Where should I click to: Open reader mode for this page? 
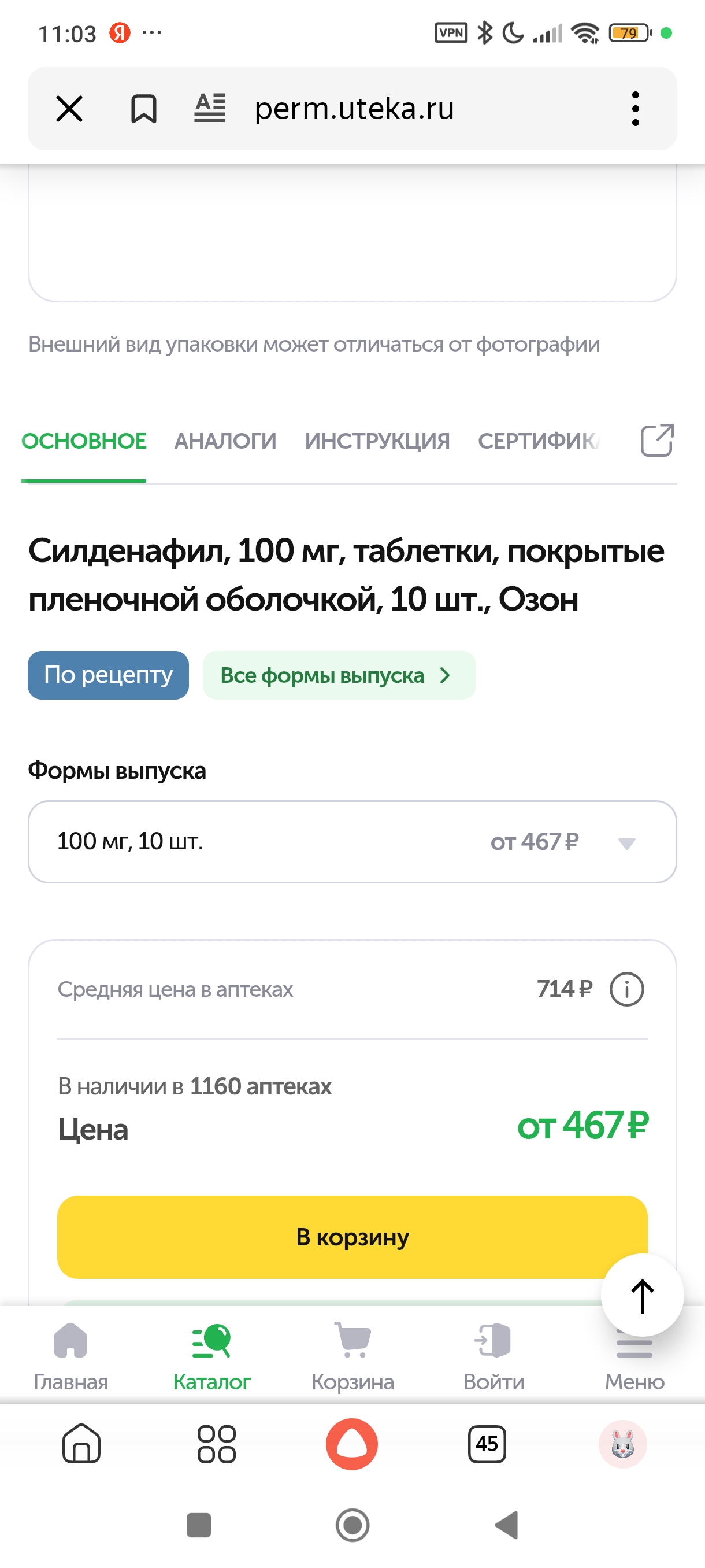pos(210,108)
